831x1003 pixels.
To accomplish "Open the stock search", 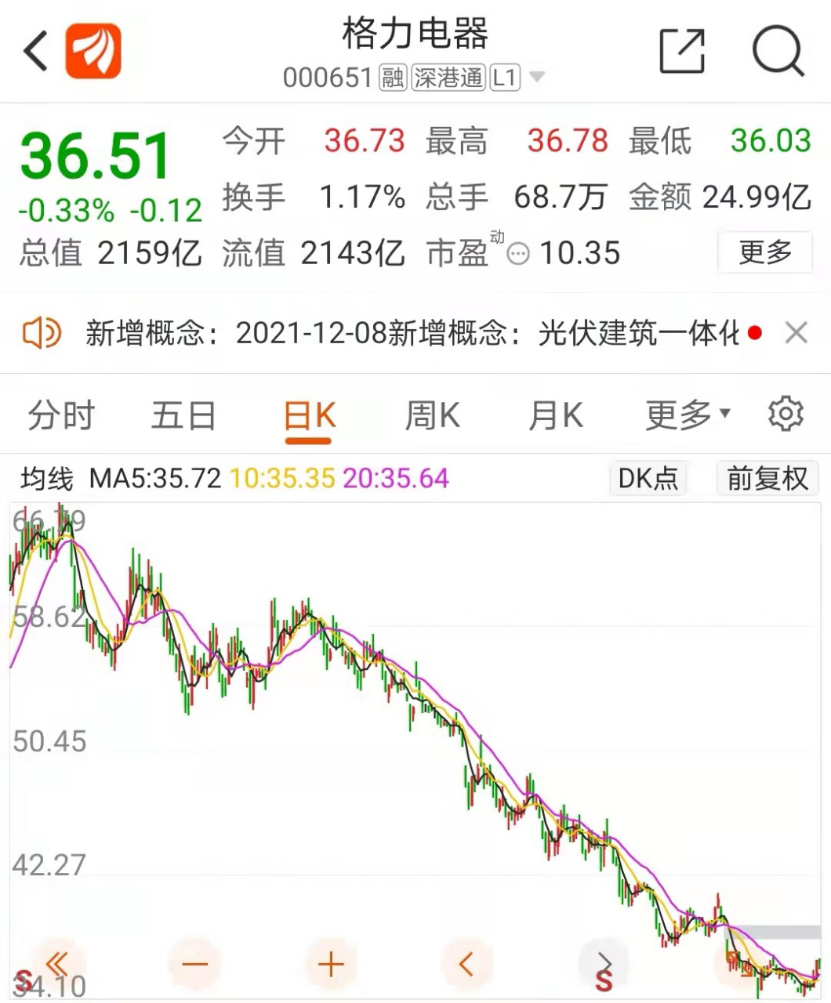I will [778, 51].
